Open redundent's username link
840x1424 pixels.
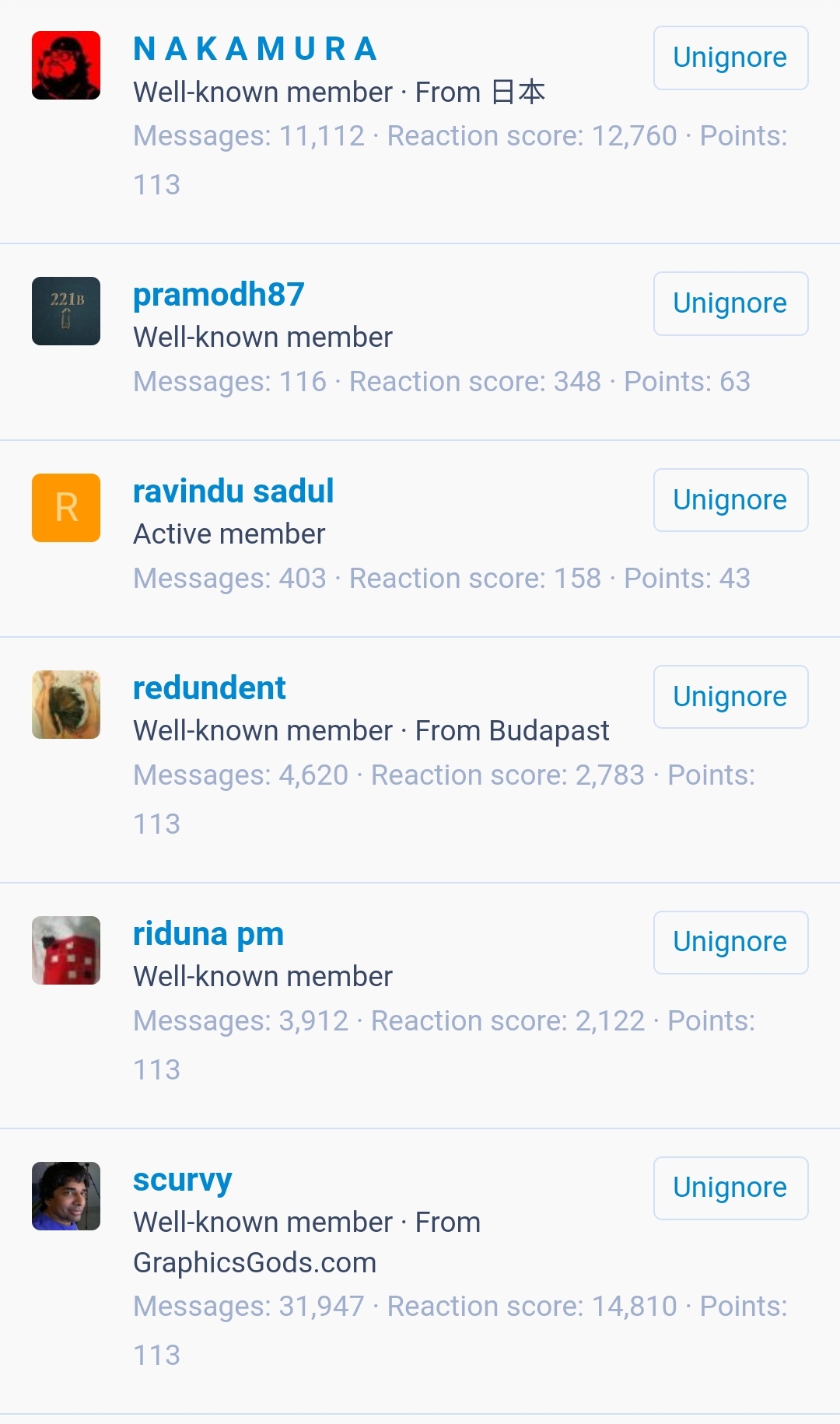tap(209, 688)
